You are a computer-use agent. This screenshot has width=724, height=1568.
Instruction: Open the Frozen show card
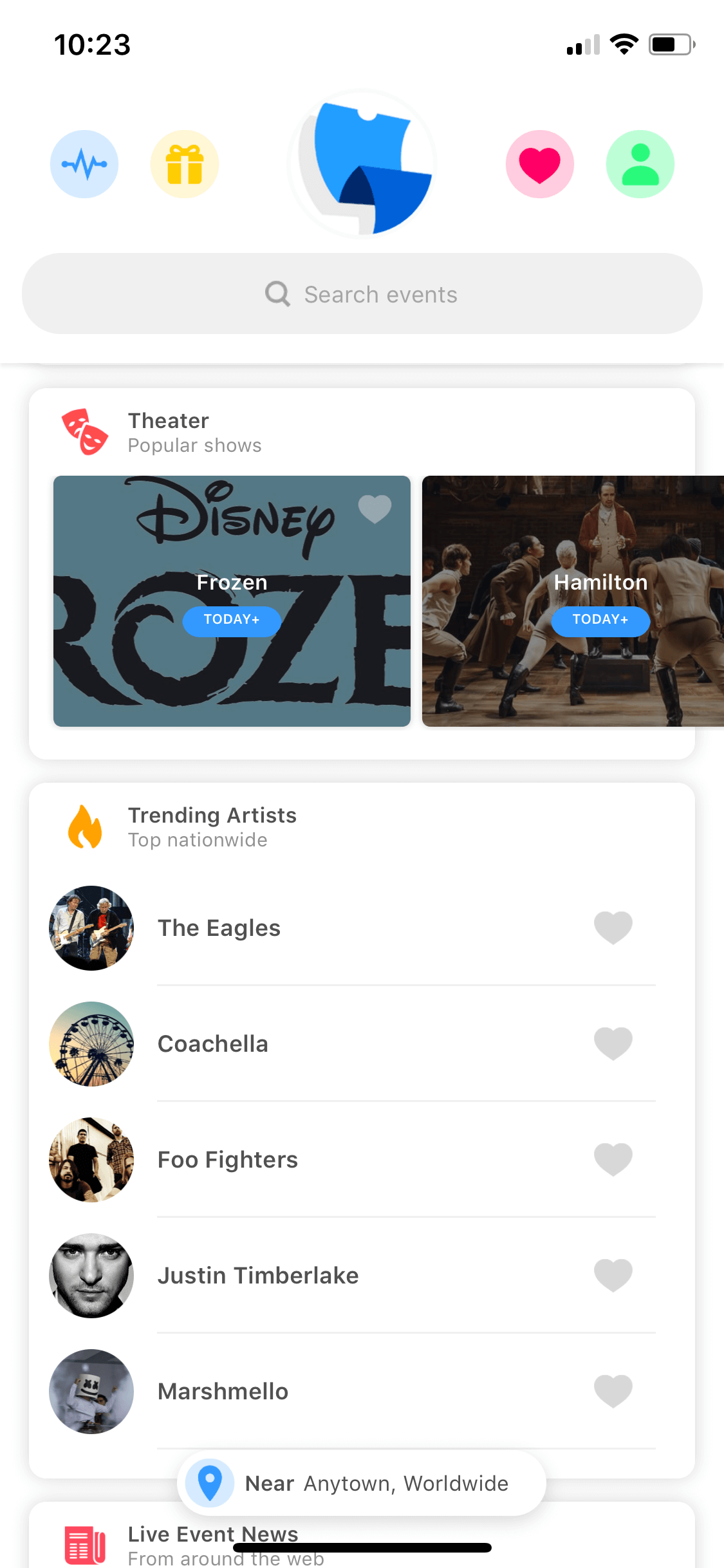click(232, 601)
